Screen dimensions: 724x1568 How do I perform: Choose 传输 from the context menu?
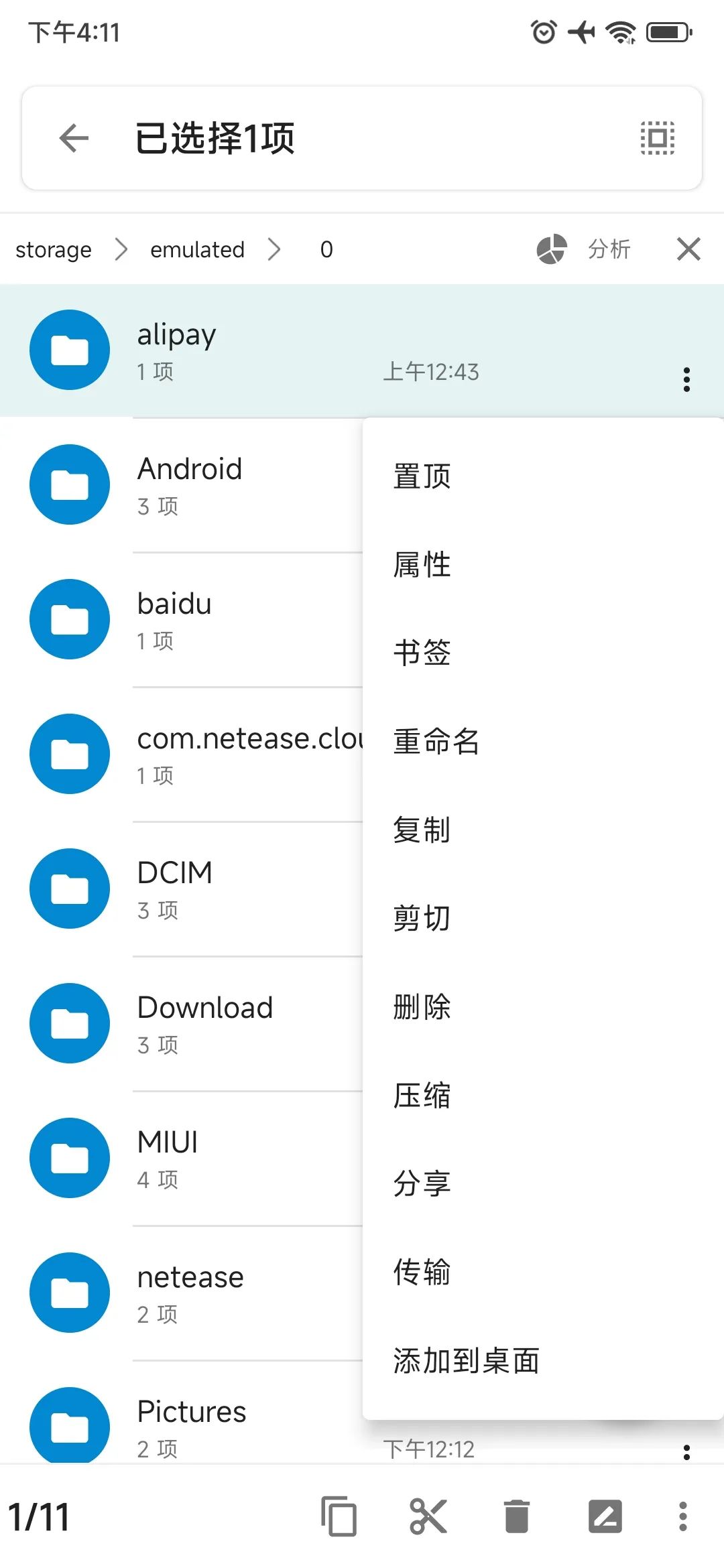(543, 1272)
